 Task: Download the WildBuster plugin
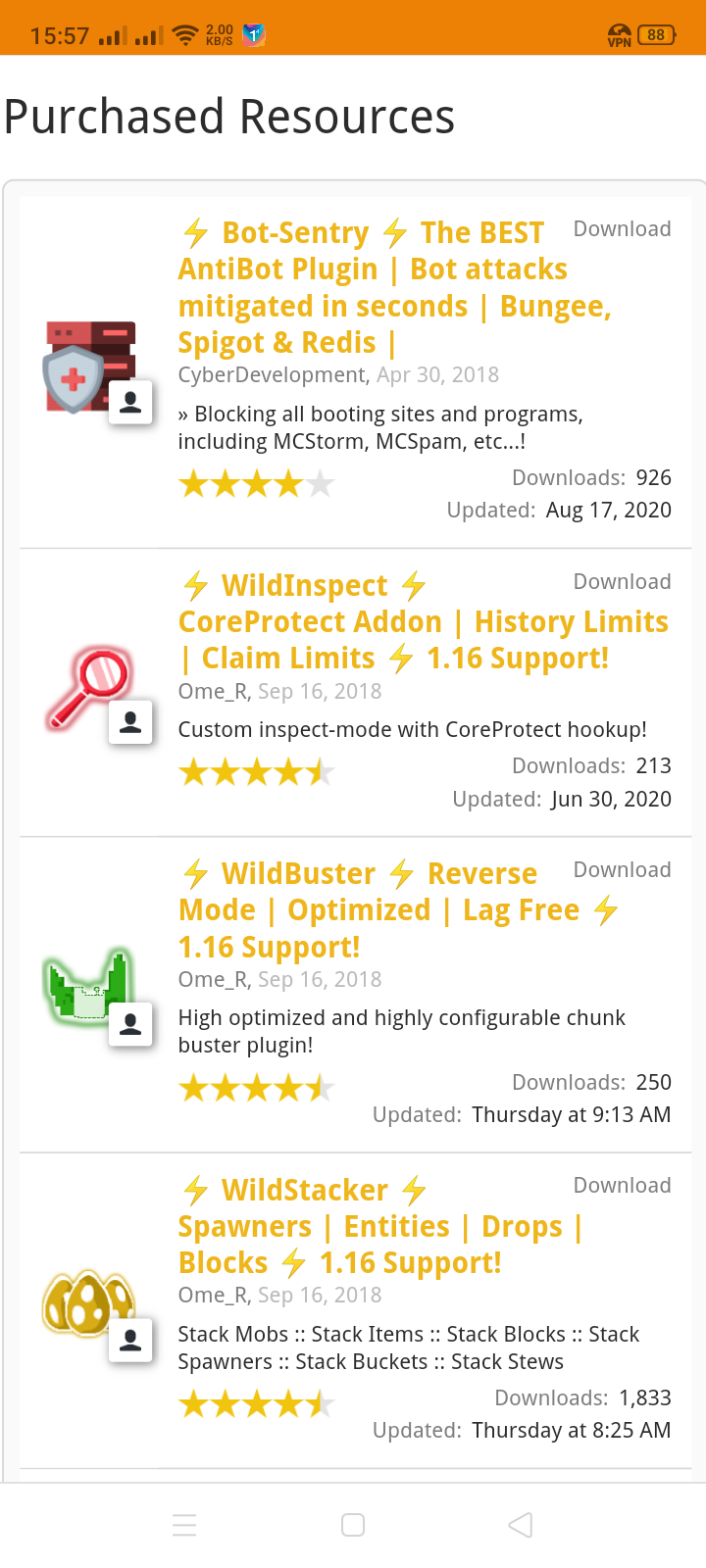[622, 869]
